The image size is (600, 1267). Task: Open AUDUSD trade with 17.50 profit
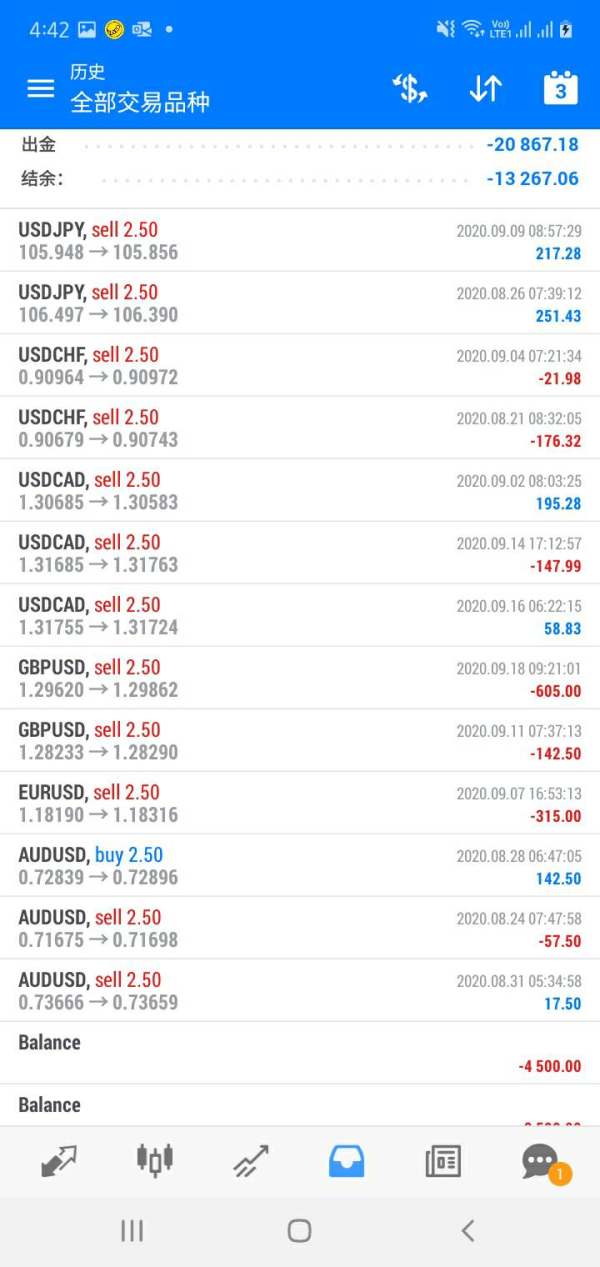point(300,991)
